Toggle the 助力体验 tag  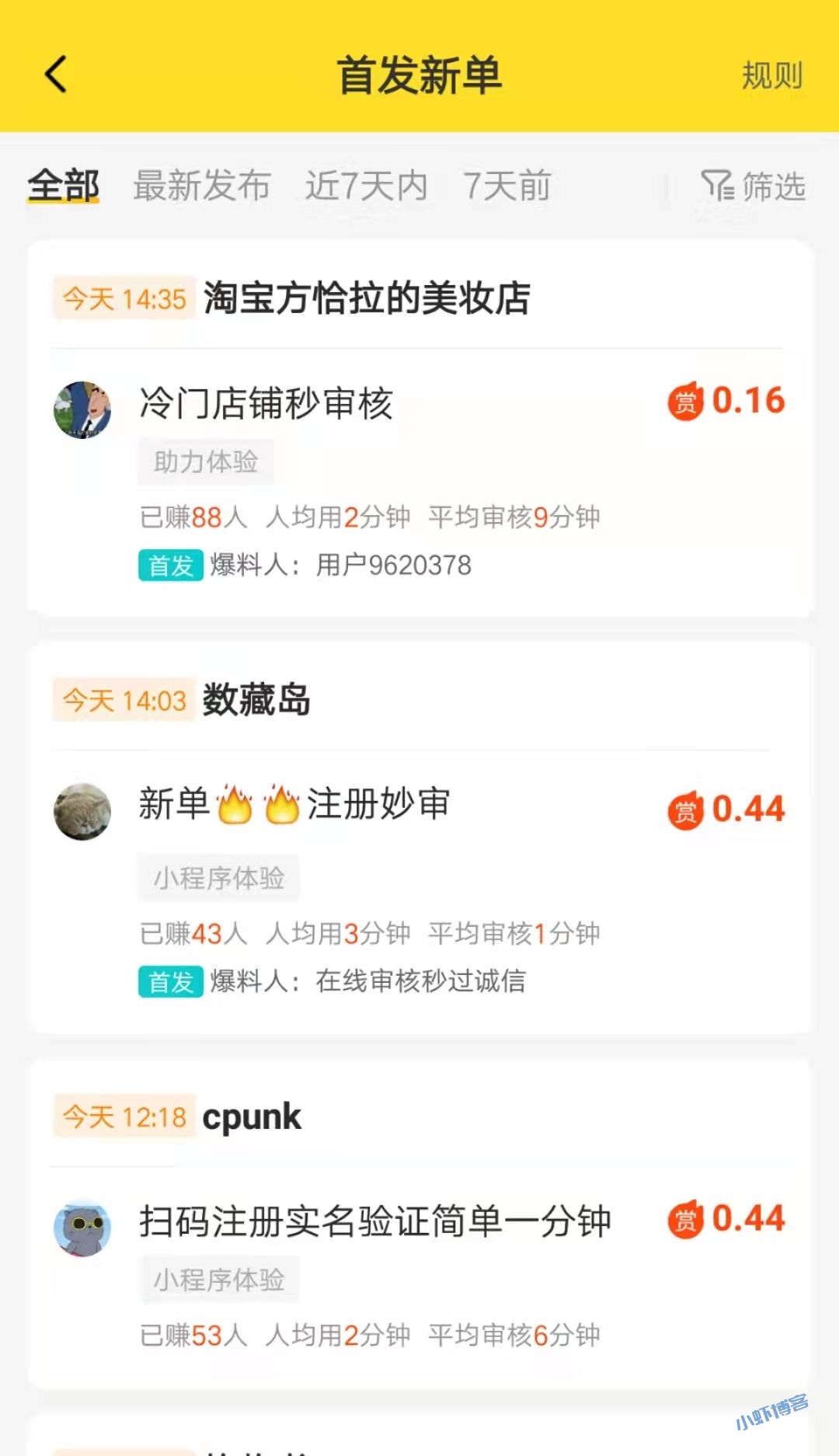(205, 461)
